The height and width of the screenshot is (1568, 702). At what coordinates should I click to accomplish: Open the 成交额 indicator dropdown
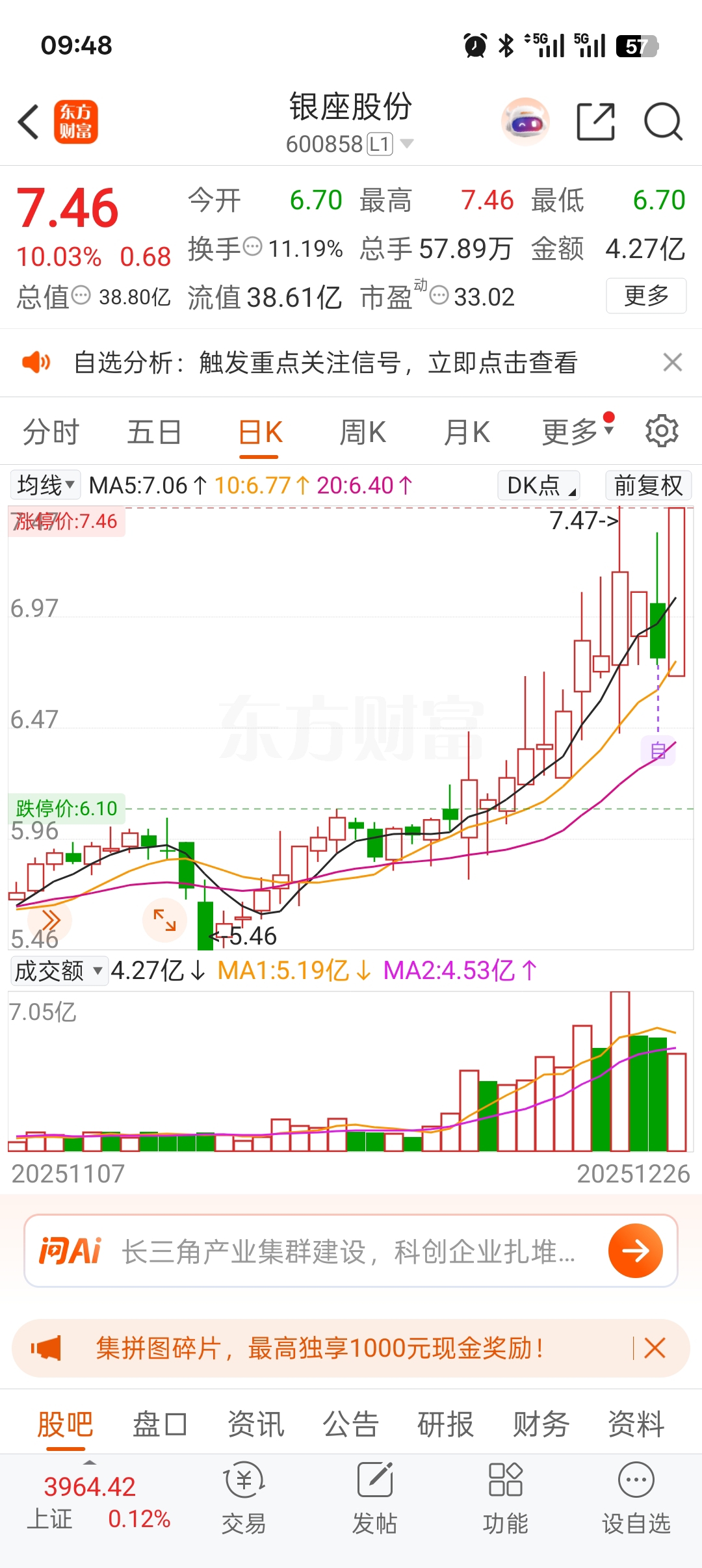coord(58,971)
